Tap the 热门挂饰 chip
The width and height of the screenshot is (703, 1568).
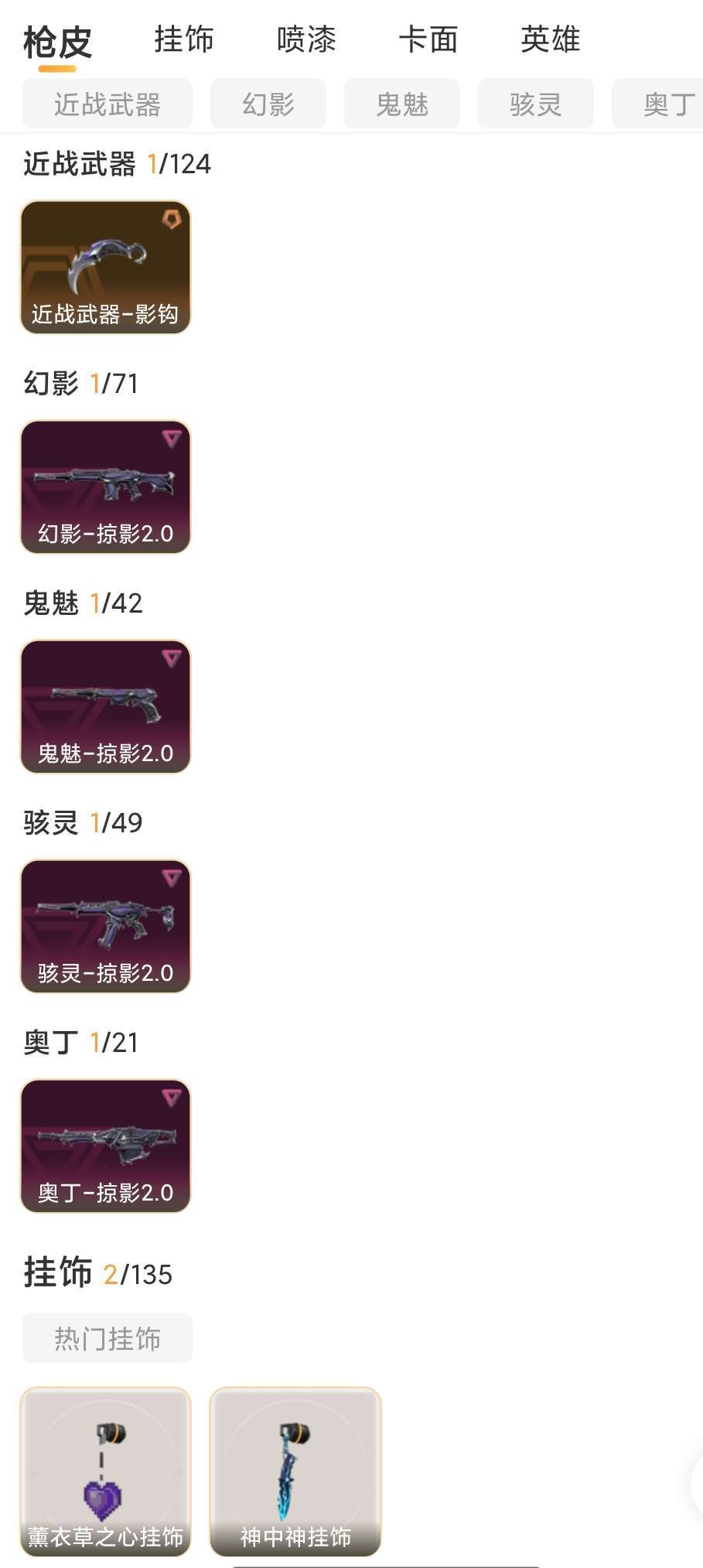coord(107,1338)
